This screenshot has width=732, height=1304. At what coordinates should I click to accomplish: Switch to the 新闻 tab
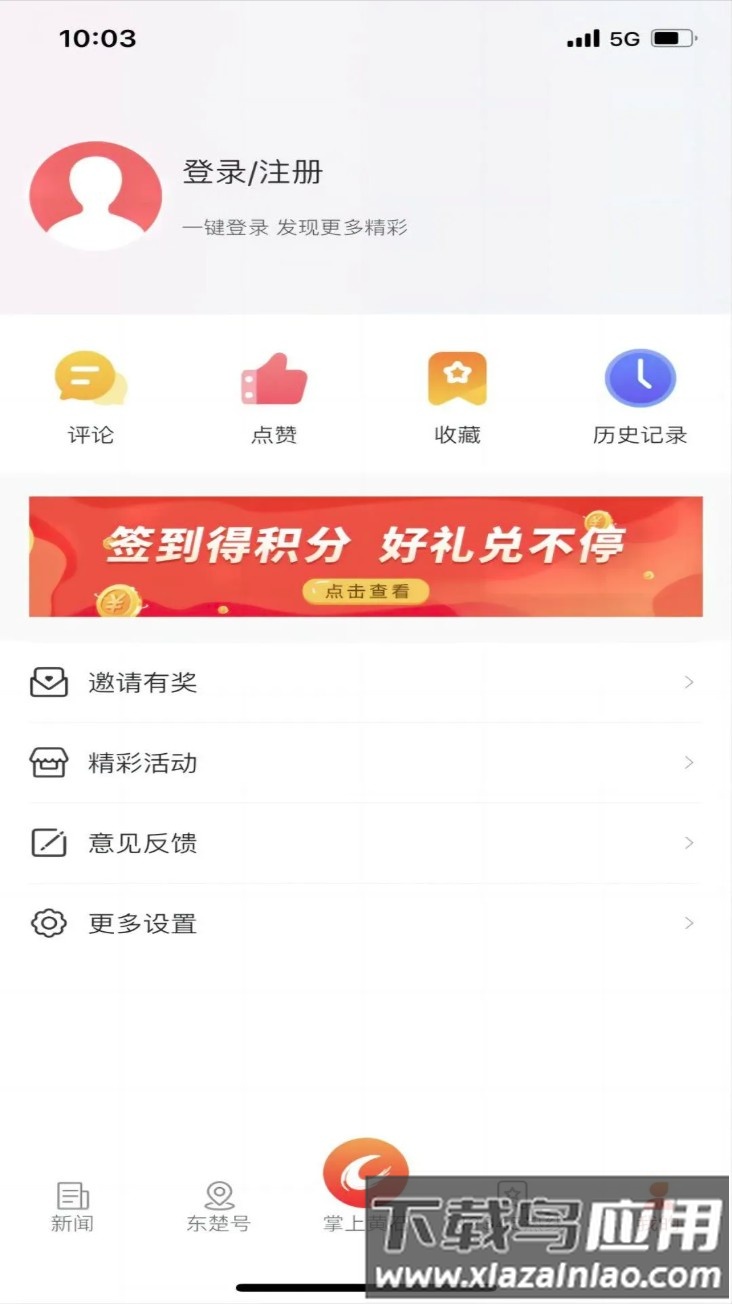point(72,1206)
